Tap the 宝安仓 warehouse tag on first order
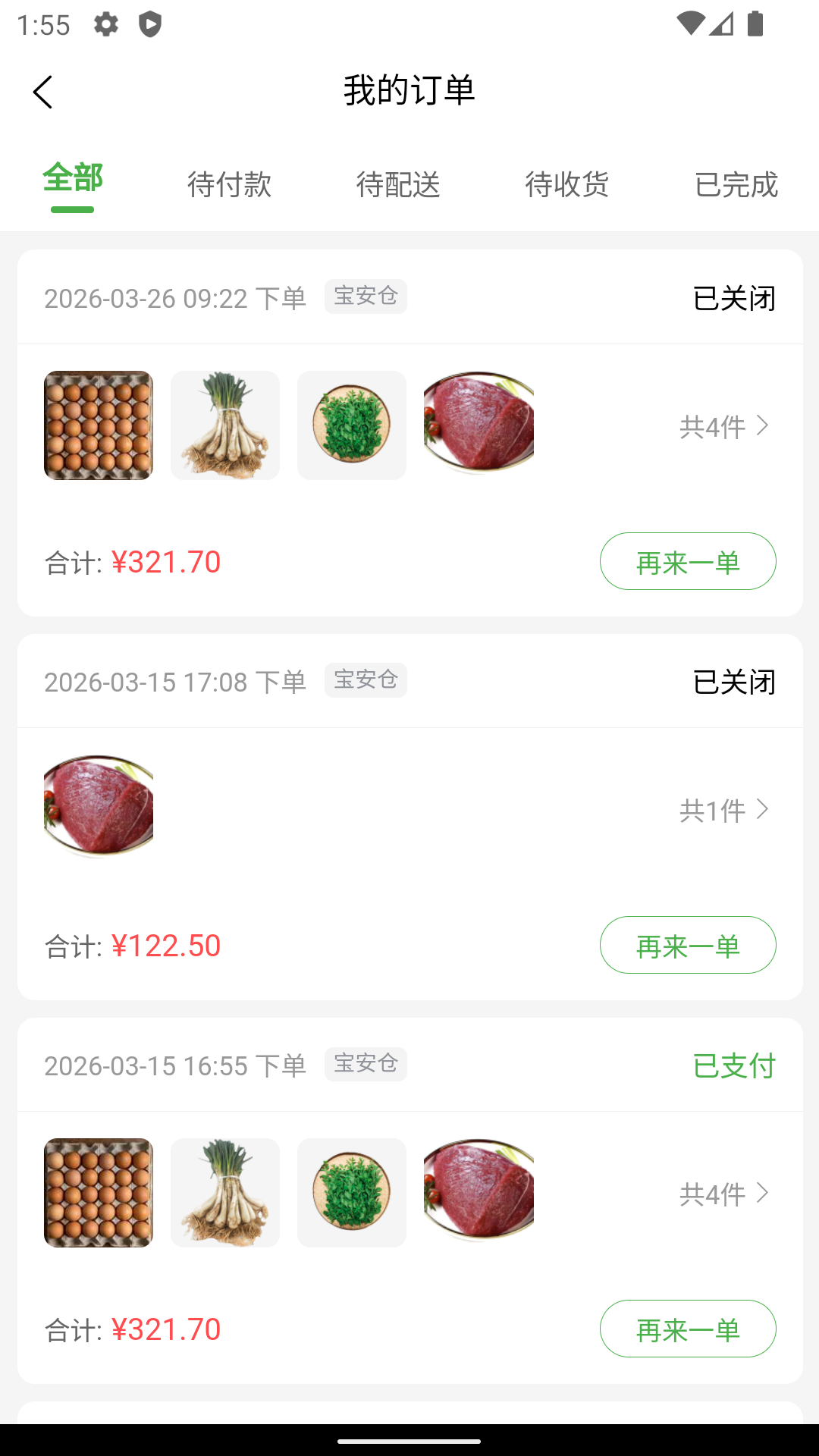819x1456 pixels. pyautogui.click(x=366, y=297)
